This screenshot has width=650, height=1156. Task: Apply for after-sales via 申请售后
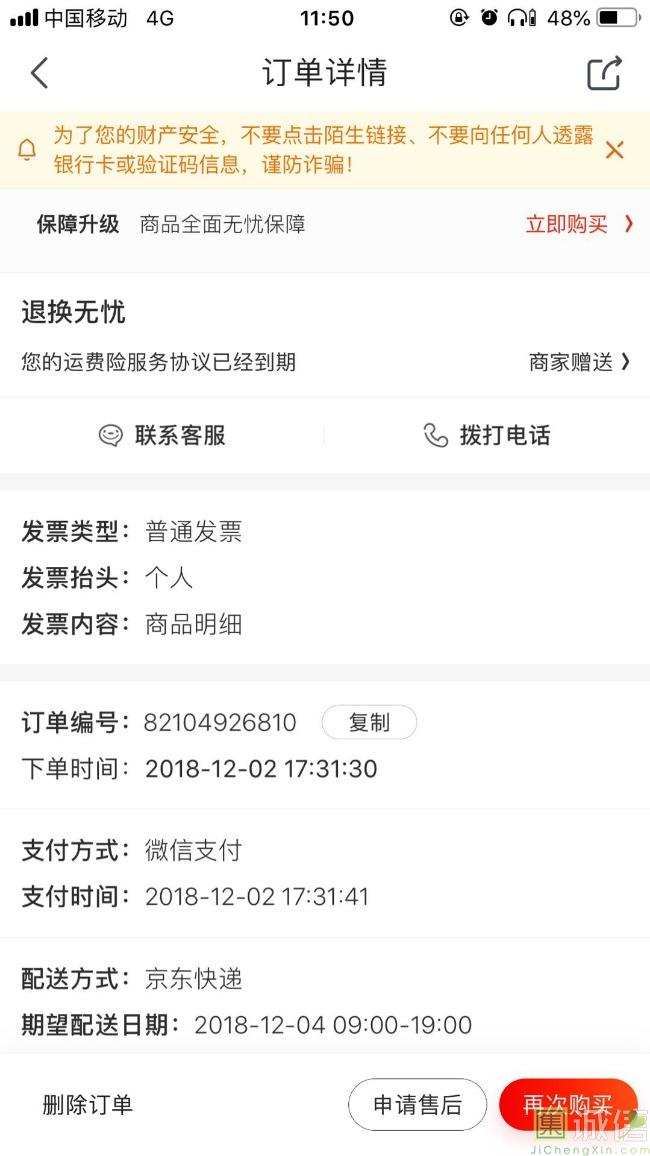(x=417, y=1104)
